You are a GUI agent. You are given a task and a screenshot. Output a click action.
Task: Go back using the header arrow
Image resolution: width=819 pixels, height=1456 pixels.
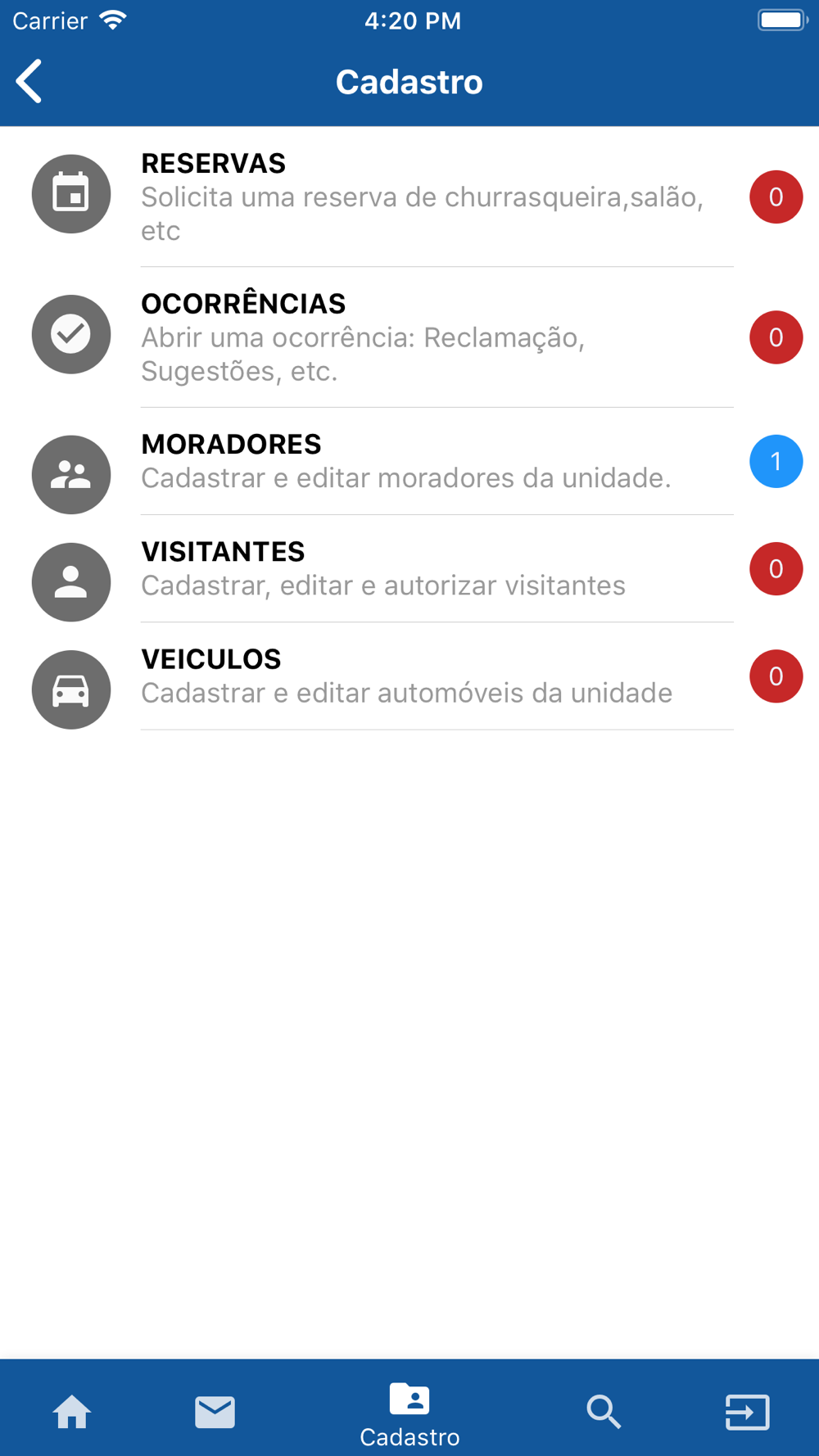[29, 81]
